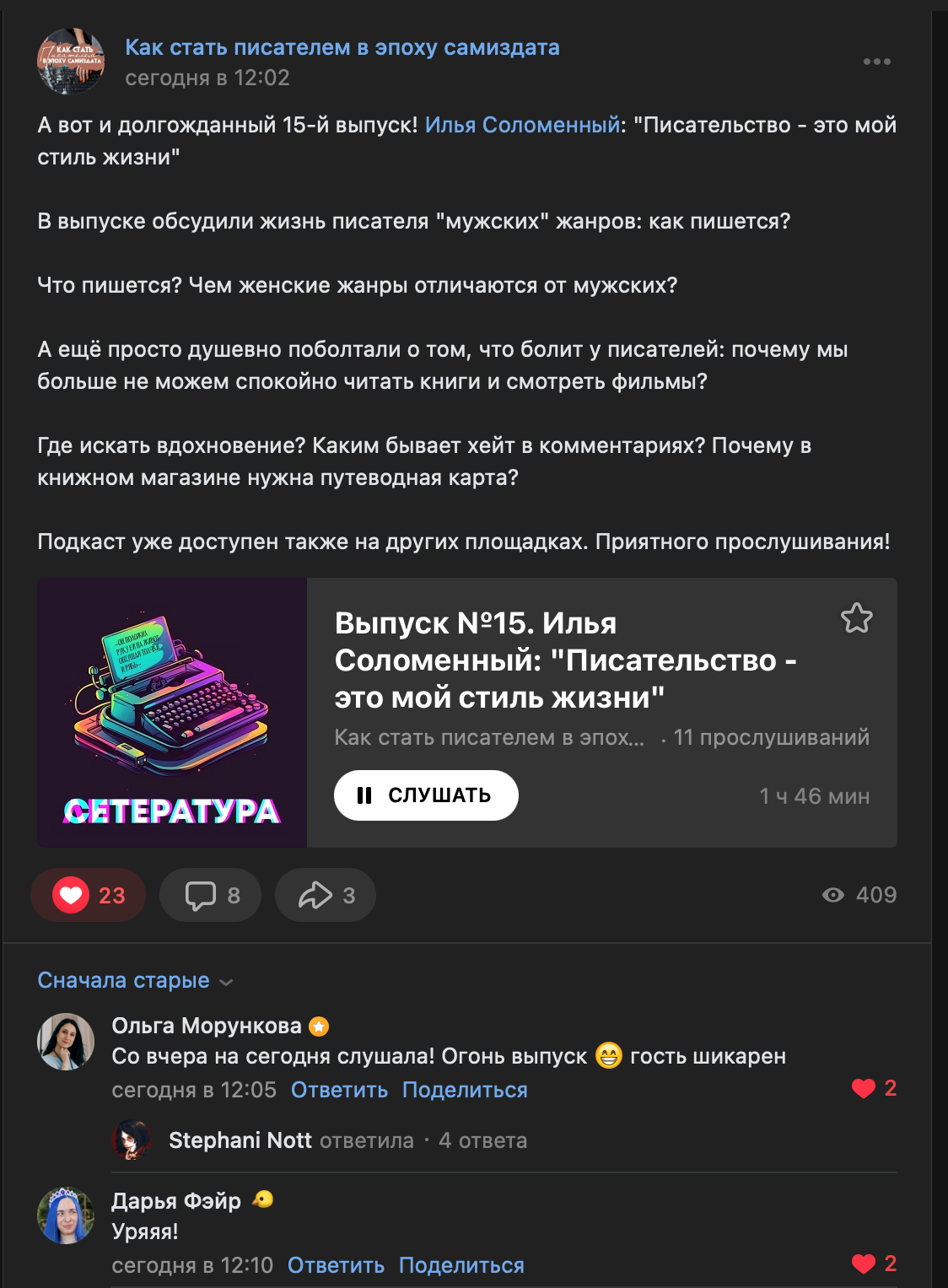Change comment sorting from Сначала старые
Image resolution: width=948 pixels, height=1288 pixels.
click(x=135, y=980)
